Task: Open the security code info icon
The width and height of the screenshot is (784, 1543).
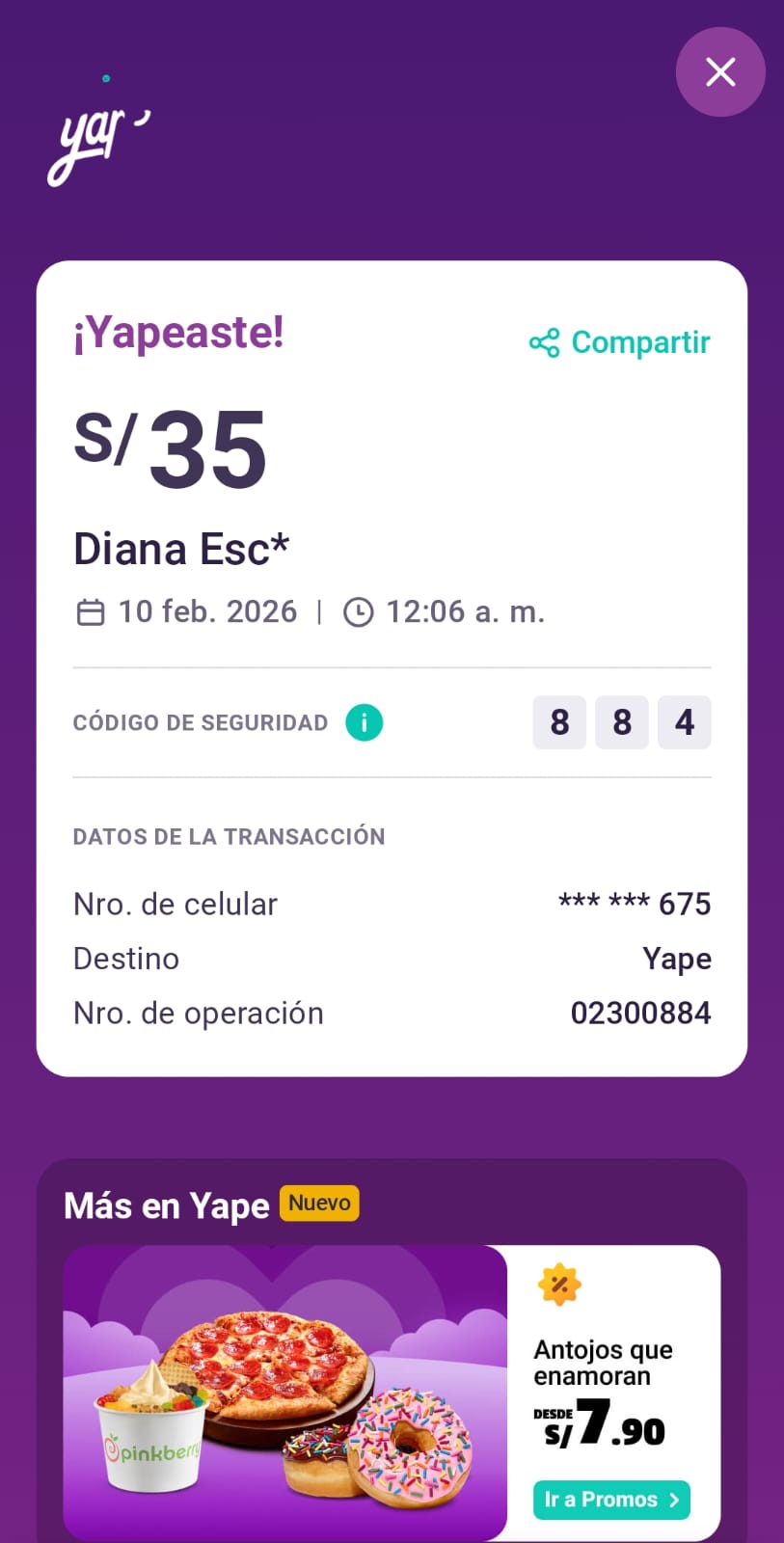Action: pyautogui.click(x=365, y=722)
